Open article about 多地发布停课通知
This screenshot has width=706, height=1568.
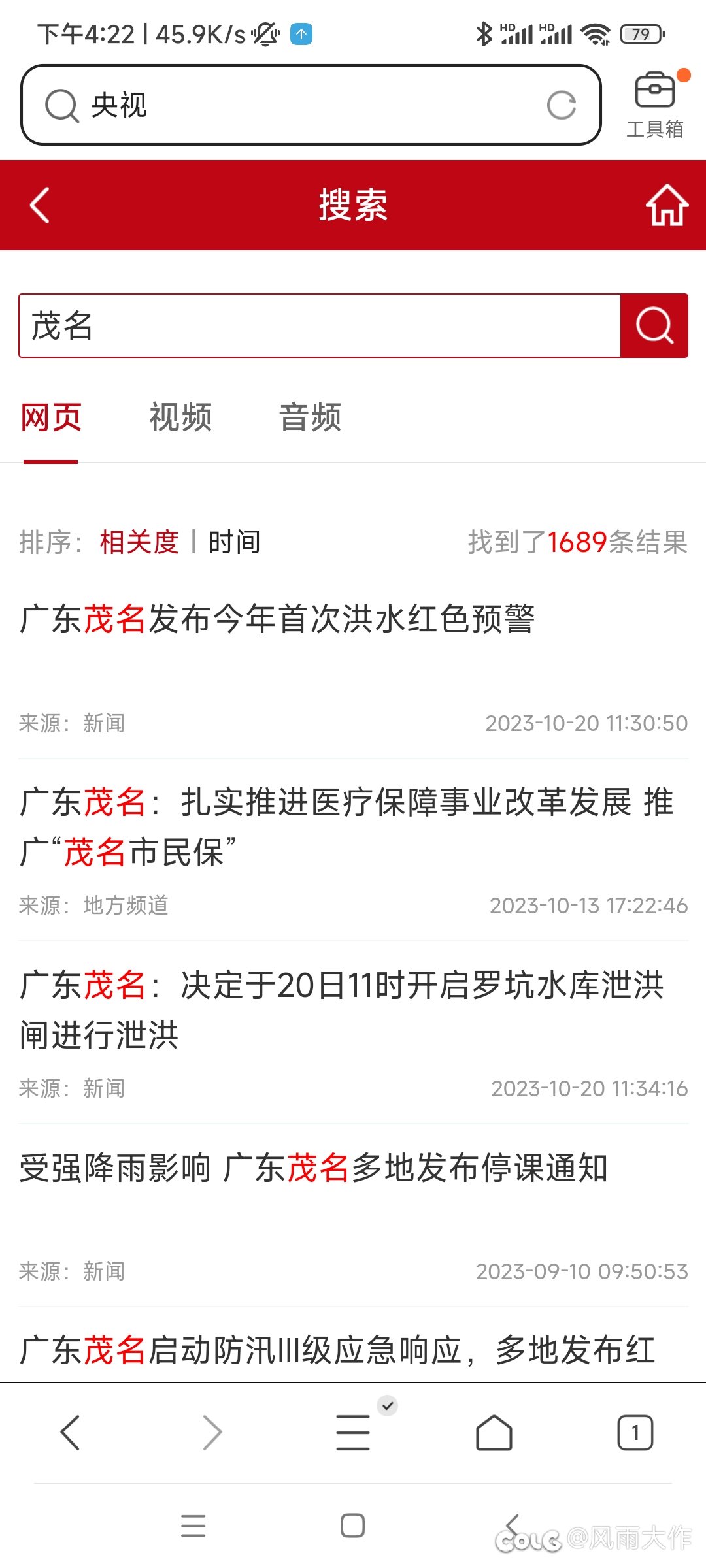point(314,1168)
